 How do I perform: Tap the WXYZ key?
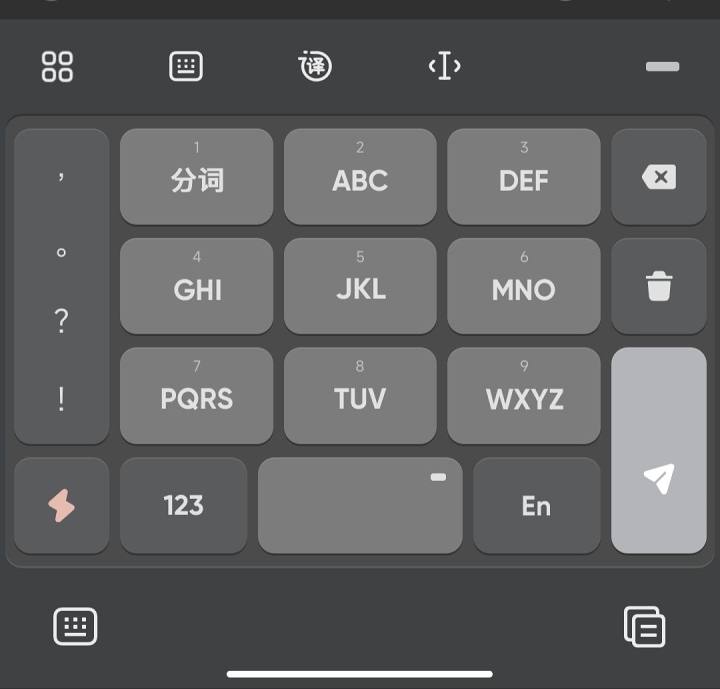click(x=523, y=396)
